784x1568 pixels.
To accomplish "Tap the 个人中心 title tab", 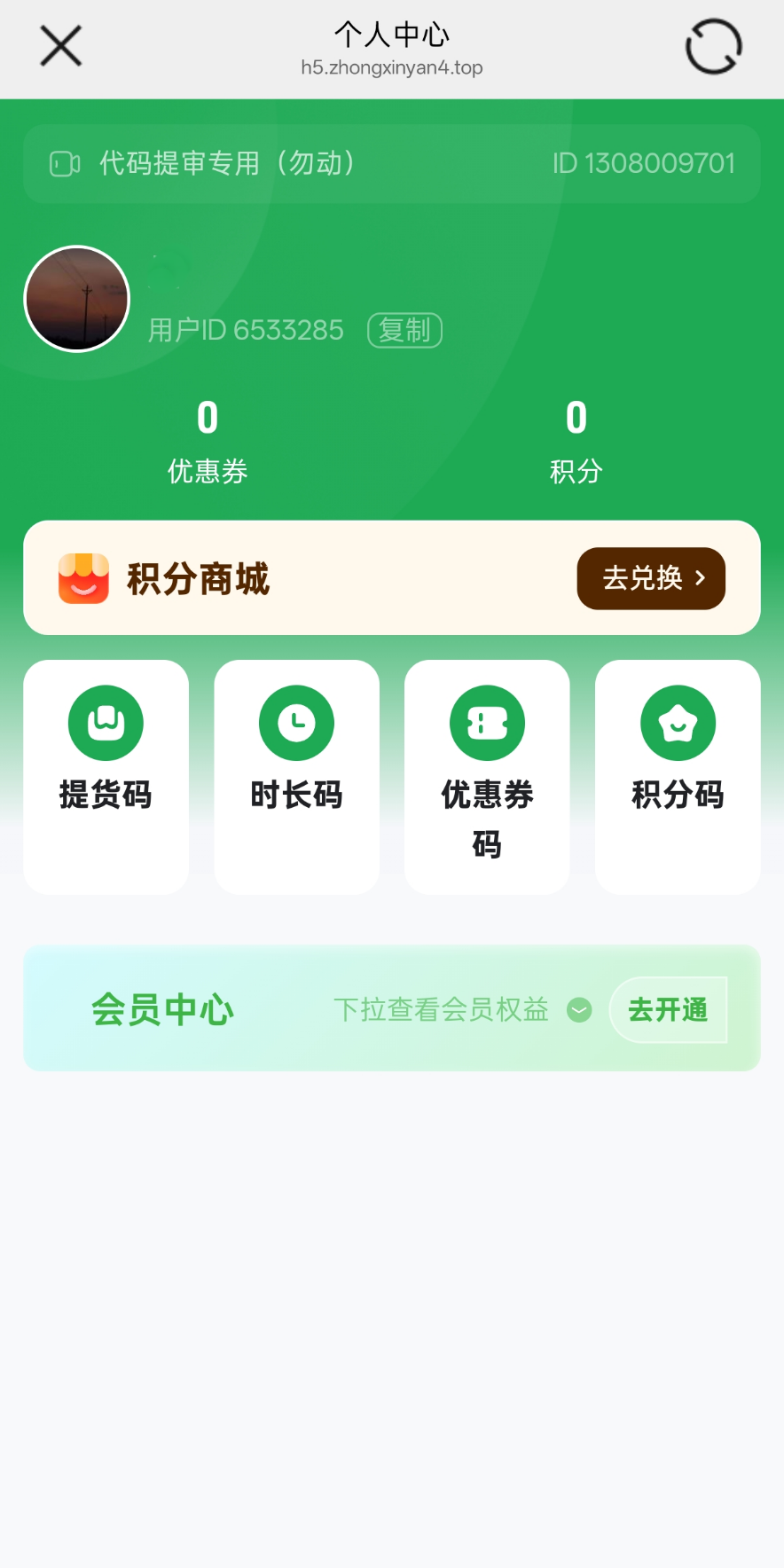I will pos(392,35).
